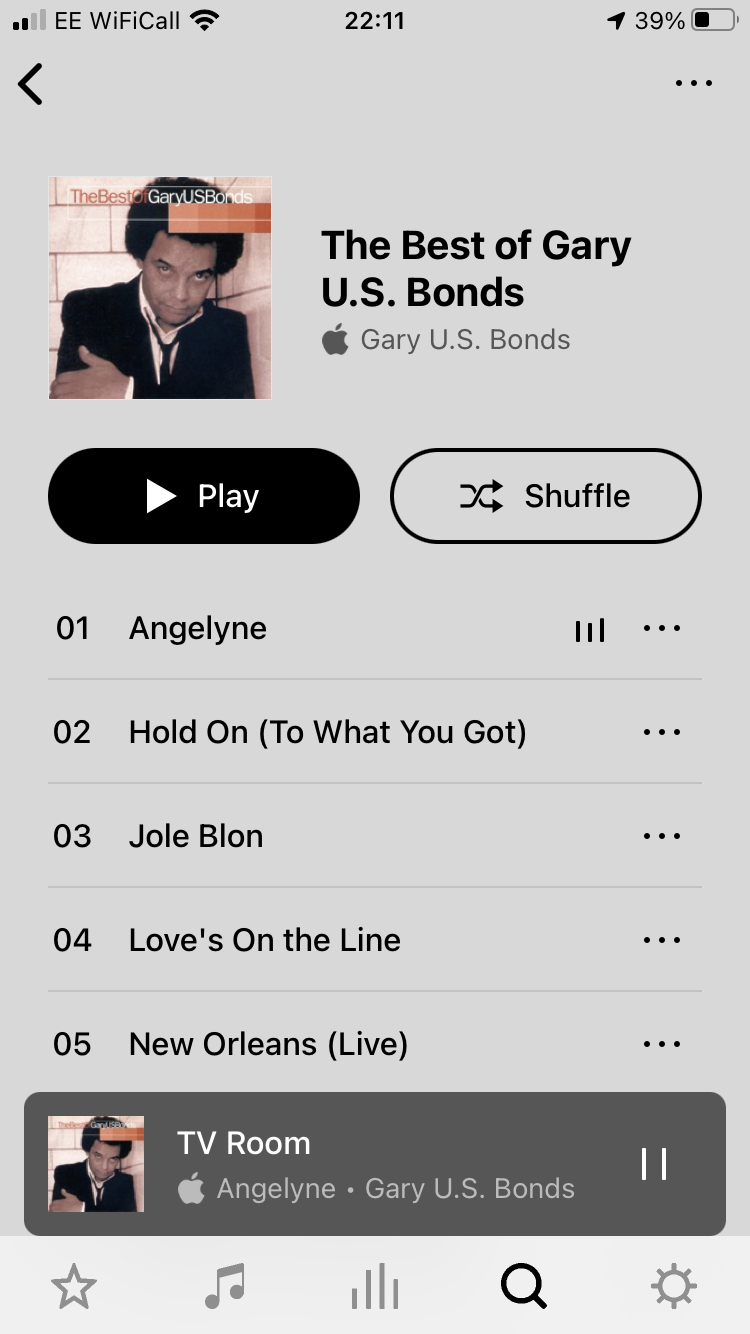Image resolution: width=750 pixels, height=1334 pixels.
Task: Go back using the top-left arrow
Action: click(30, 84)
